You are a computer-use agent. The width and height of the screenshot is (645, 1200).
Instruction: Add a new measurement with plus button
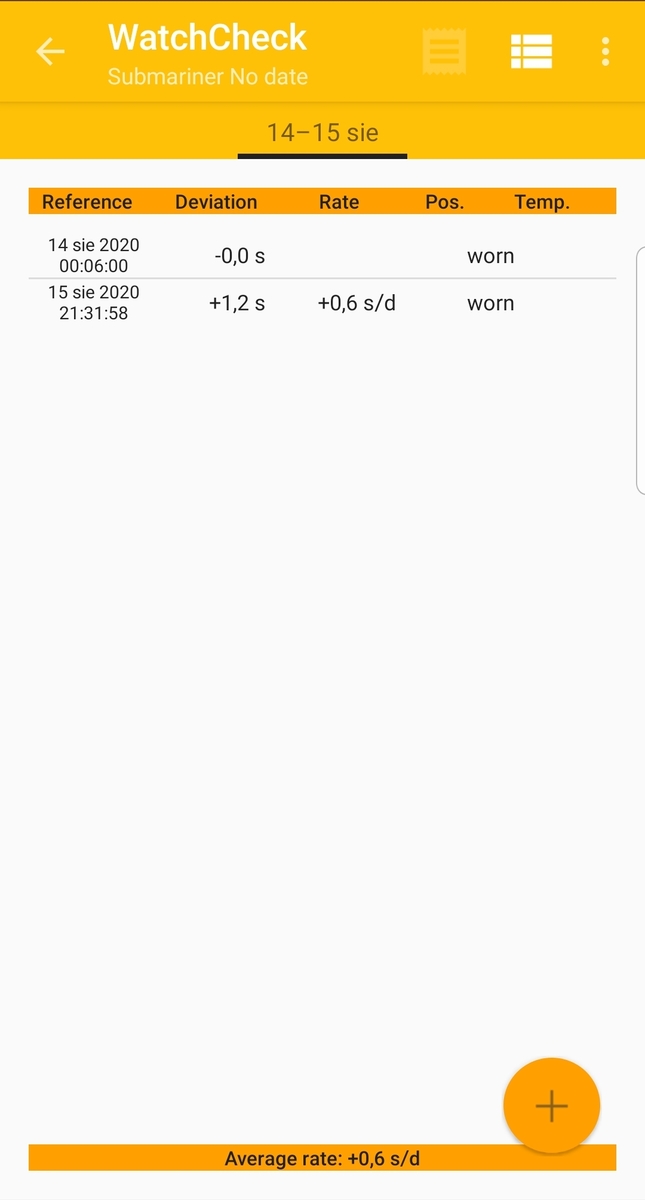point(551,1106)
